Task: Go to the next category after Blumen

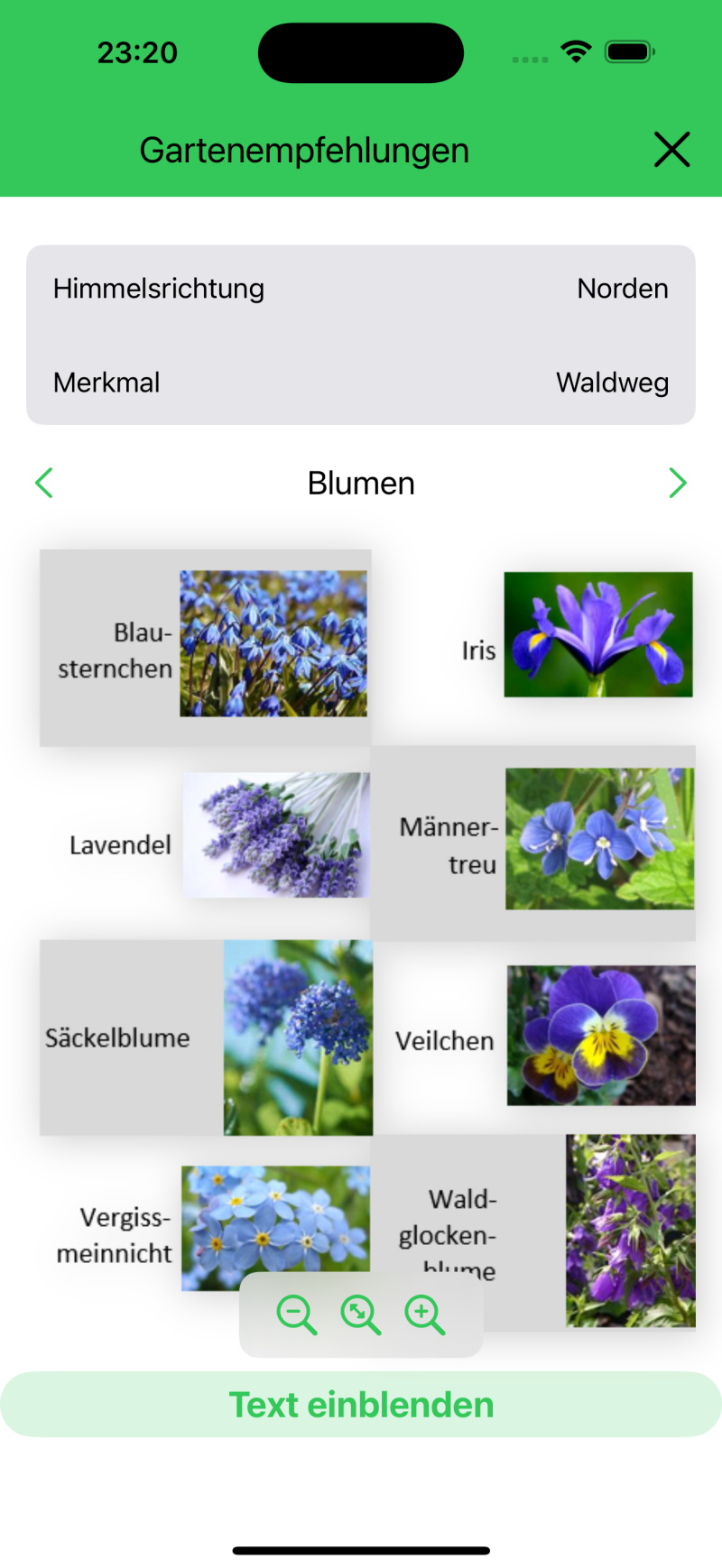Action: (677, 484)
